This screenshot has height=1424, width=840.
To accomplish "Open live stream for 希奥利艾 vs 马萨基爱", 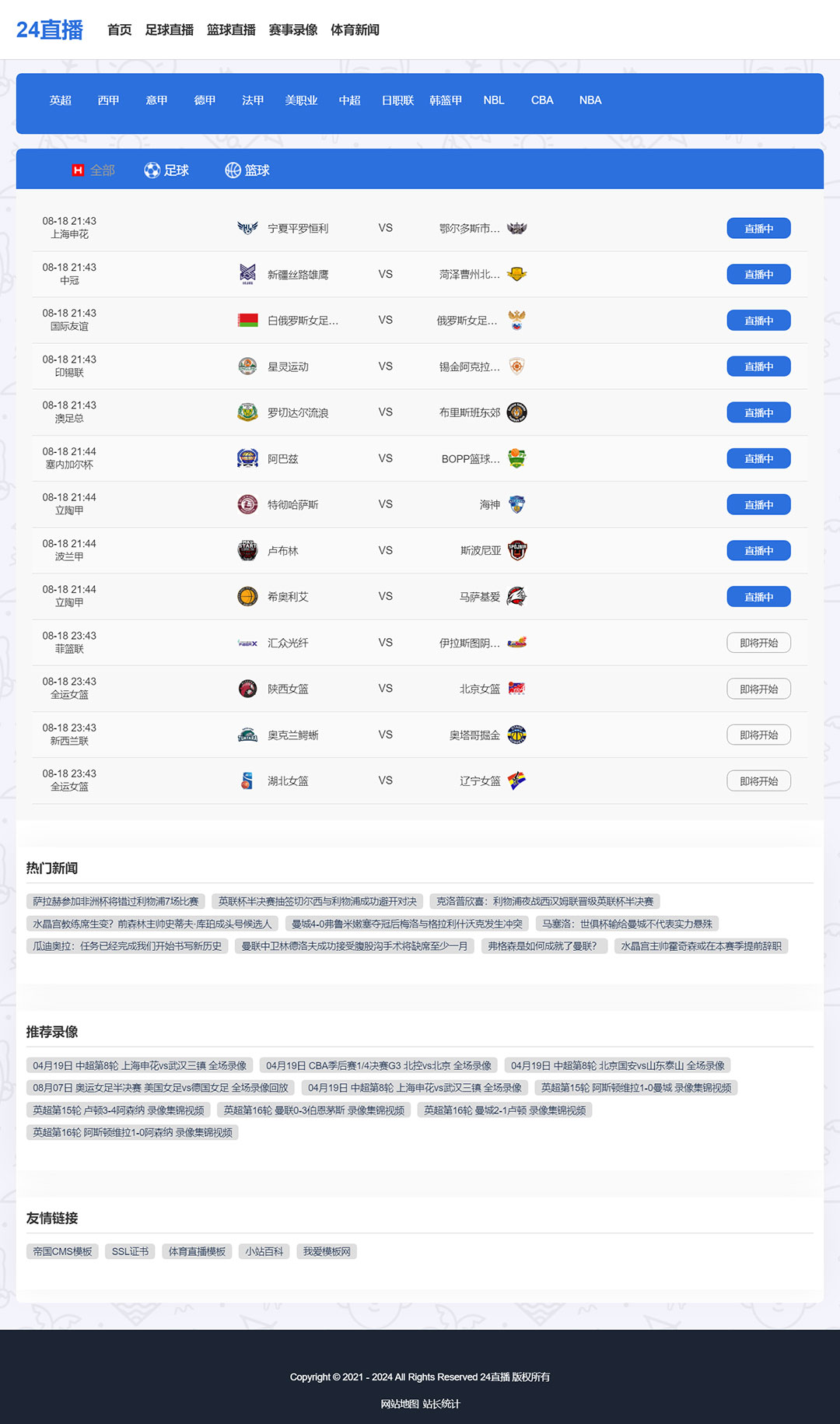I will (758, 597).
